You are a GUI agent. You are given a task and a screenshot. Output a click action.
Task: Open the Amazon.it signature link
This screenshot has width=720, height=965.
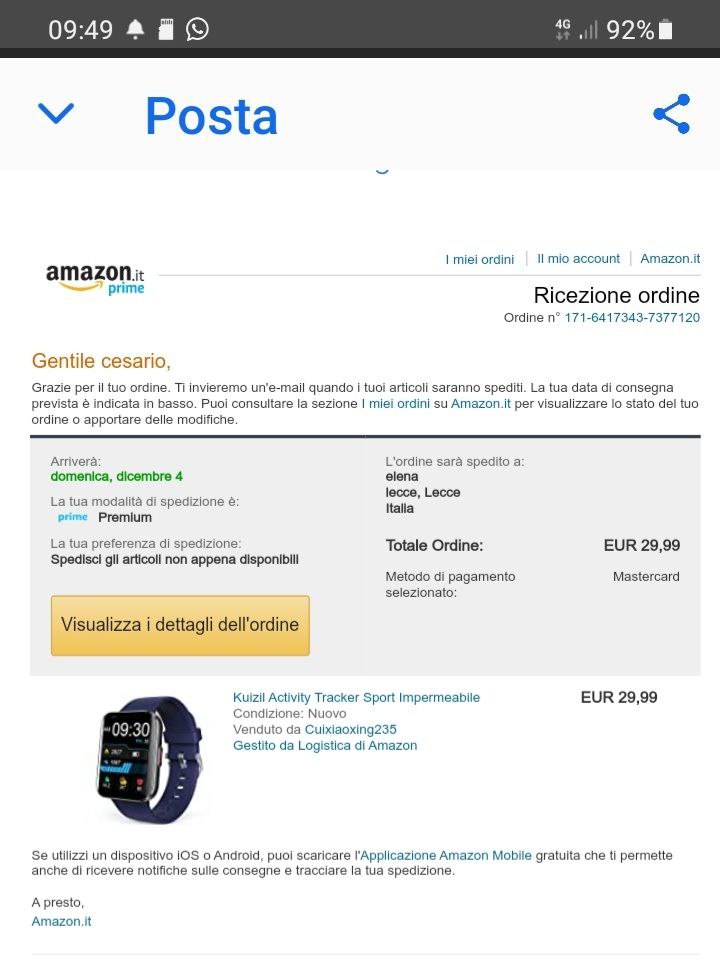61,921
